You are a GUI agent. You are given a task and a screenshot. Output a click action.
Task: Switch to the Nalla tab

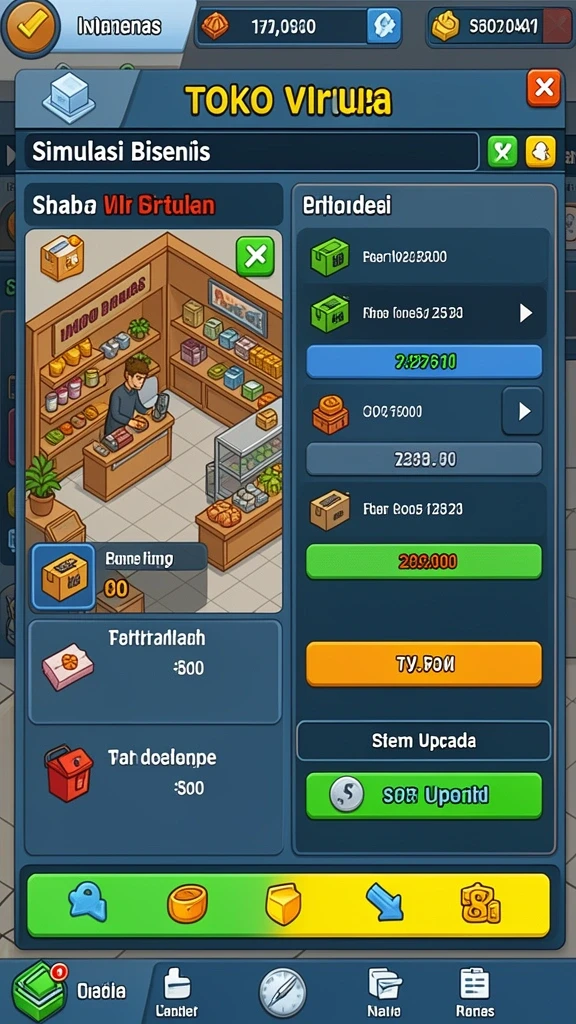coord(385,991)
